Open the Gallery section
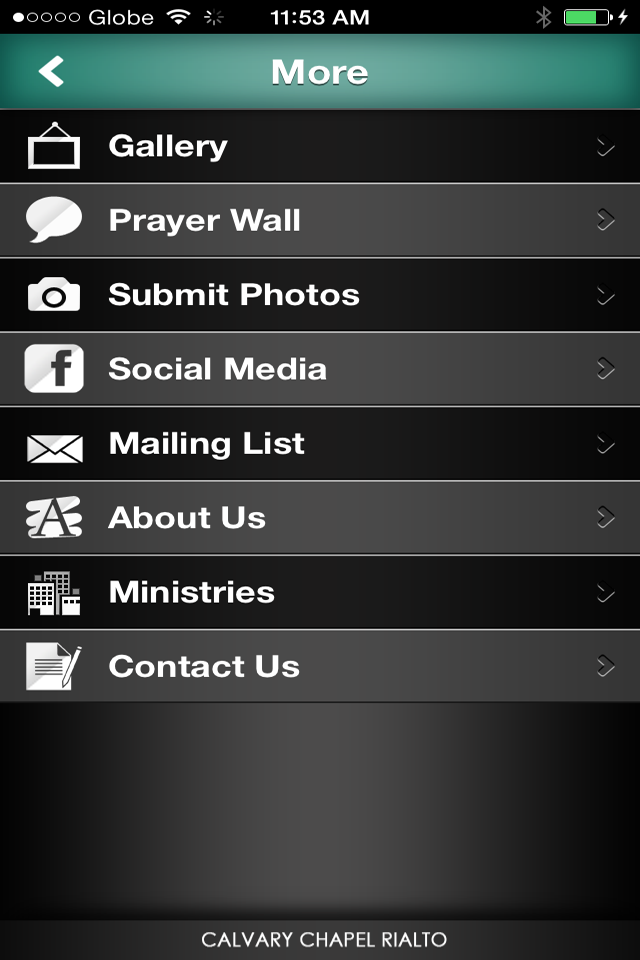Image resolution: width=640 pixels, height=960 pixels. click(x=320, y=146)
